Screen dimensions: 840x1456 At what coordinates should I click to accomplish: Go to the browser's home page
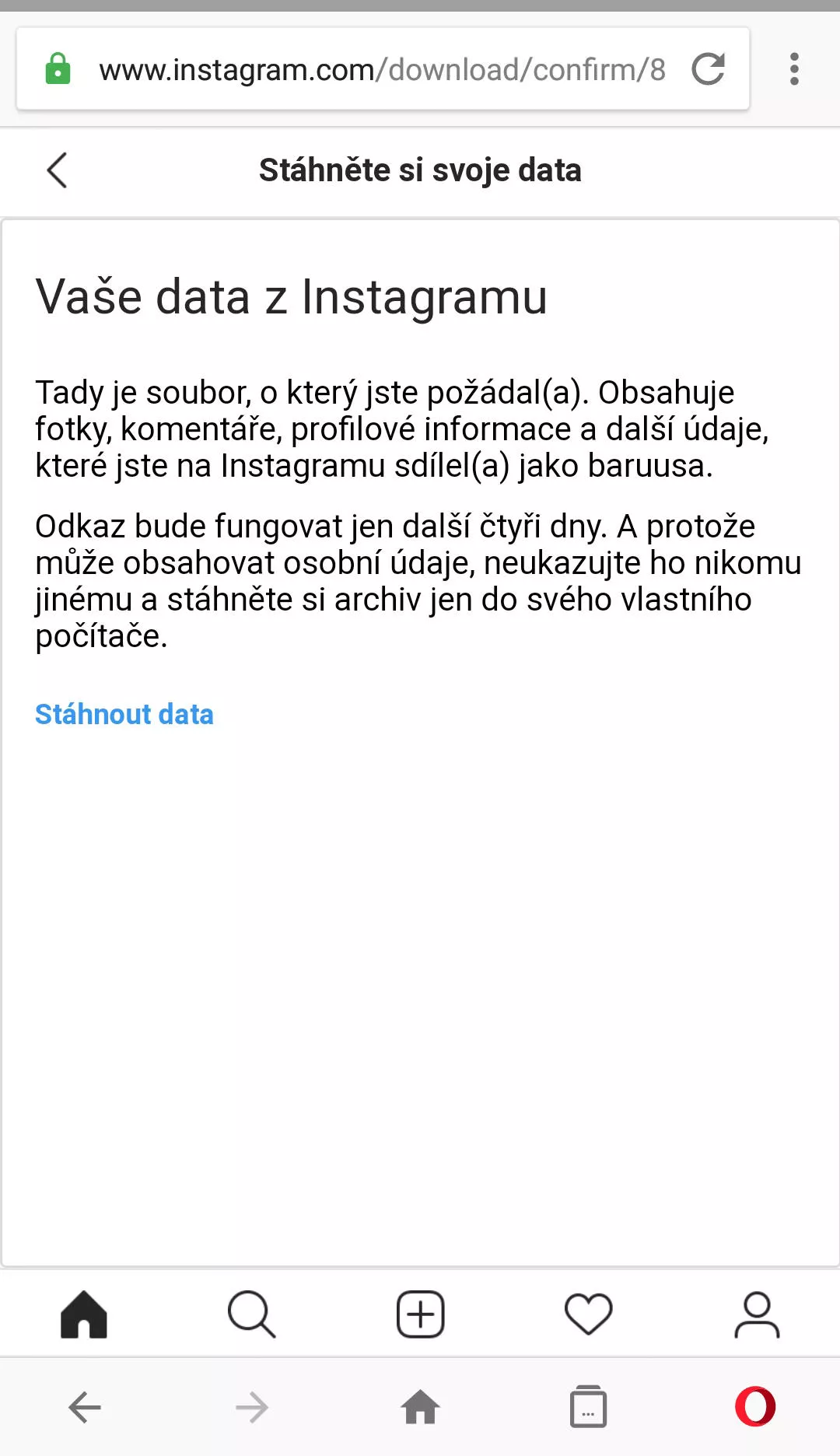(420, 1406)
